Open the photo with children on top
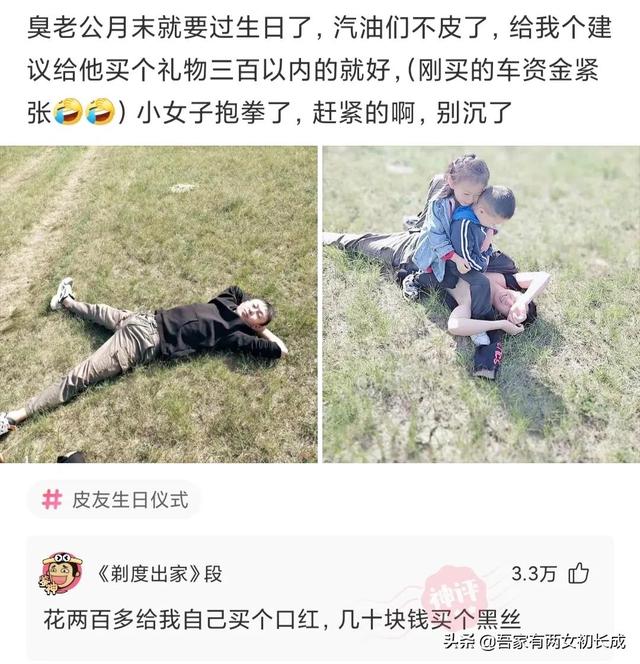 (481, 305)
